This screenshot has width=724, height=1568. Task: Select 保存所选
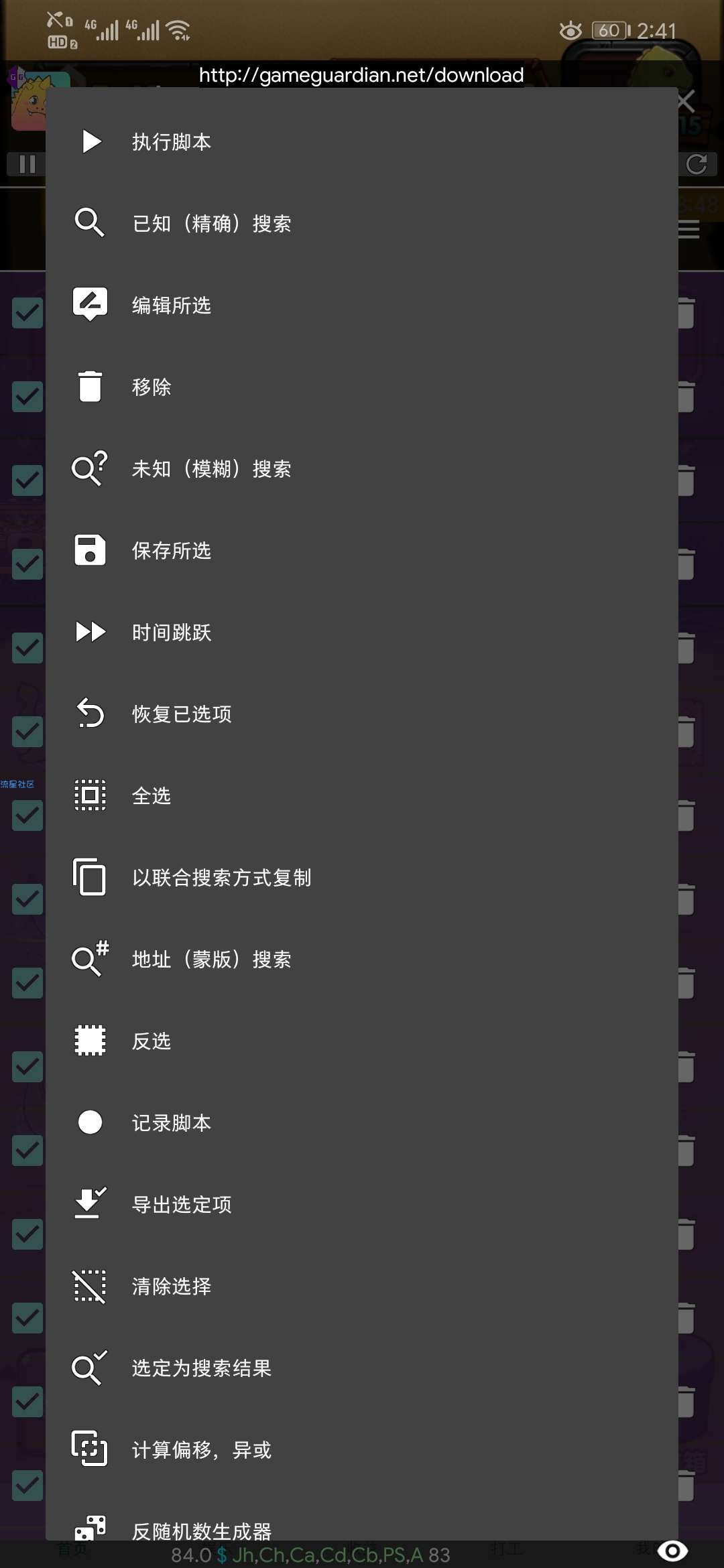pos(172,550)
